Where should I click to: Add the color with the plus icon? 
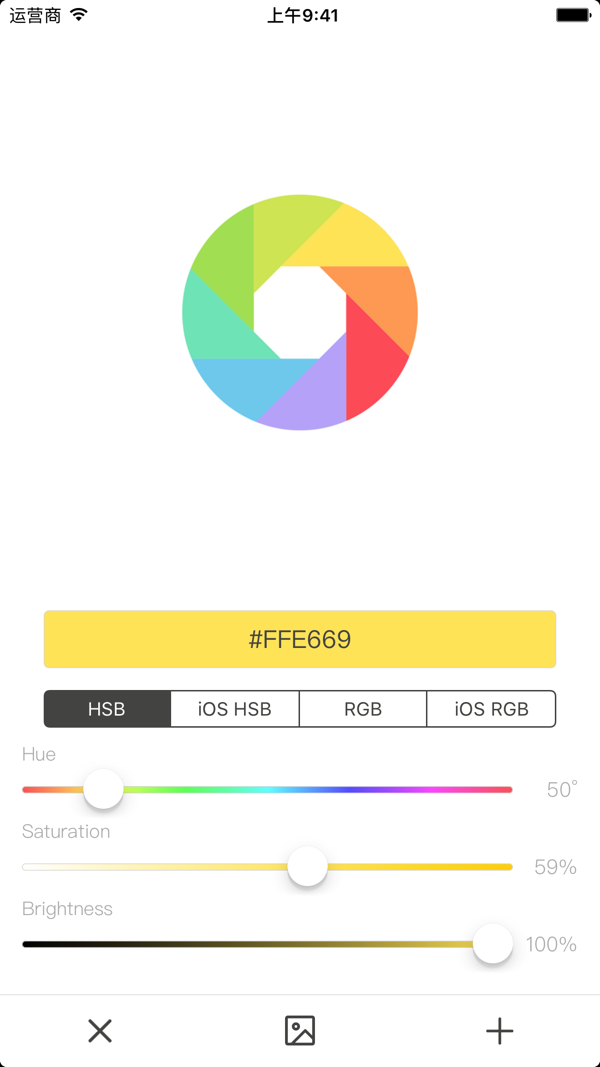[499, 1031]
